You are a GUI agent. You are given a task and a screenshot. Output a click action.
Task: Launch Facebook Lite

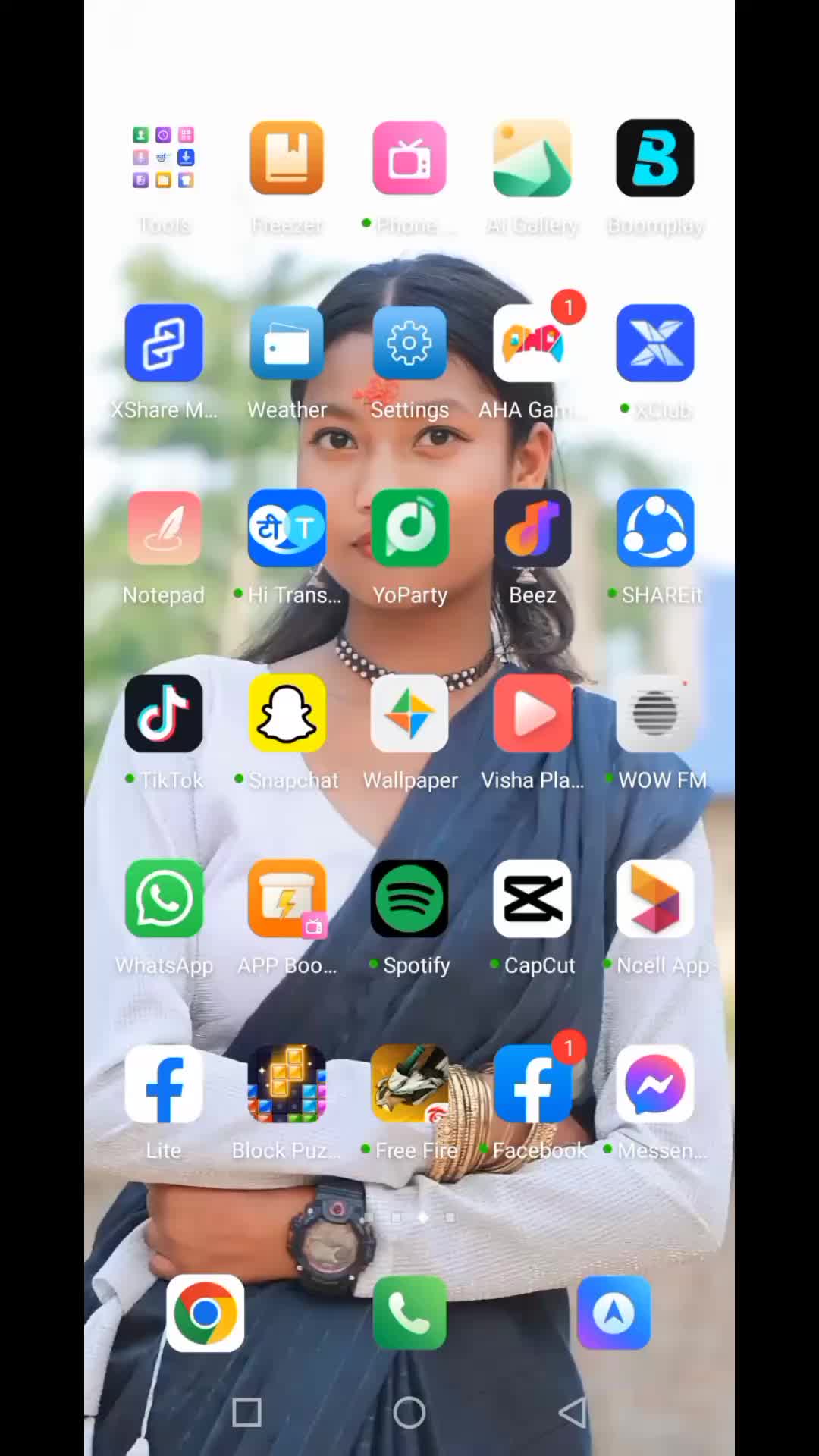(164, 1084)
